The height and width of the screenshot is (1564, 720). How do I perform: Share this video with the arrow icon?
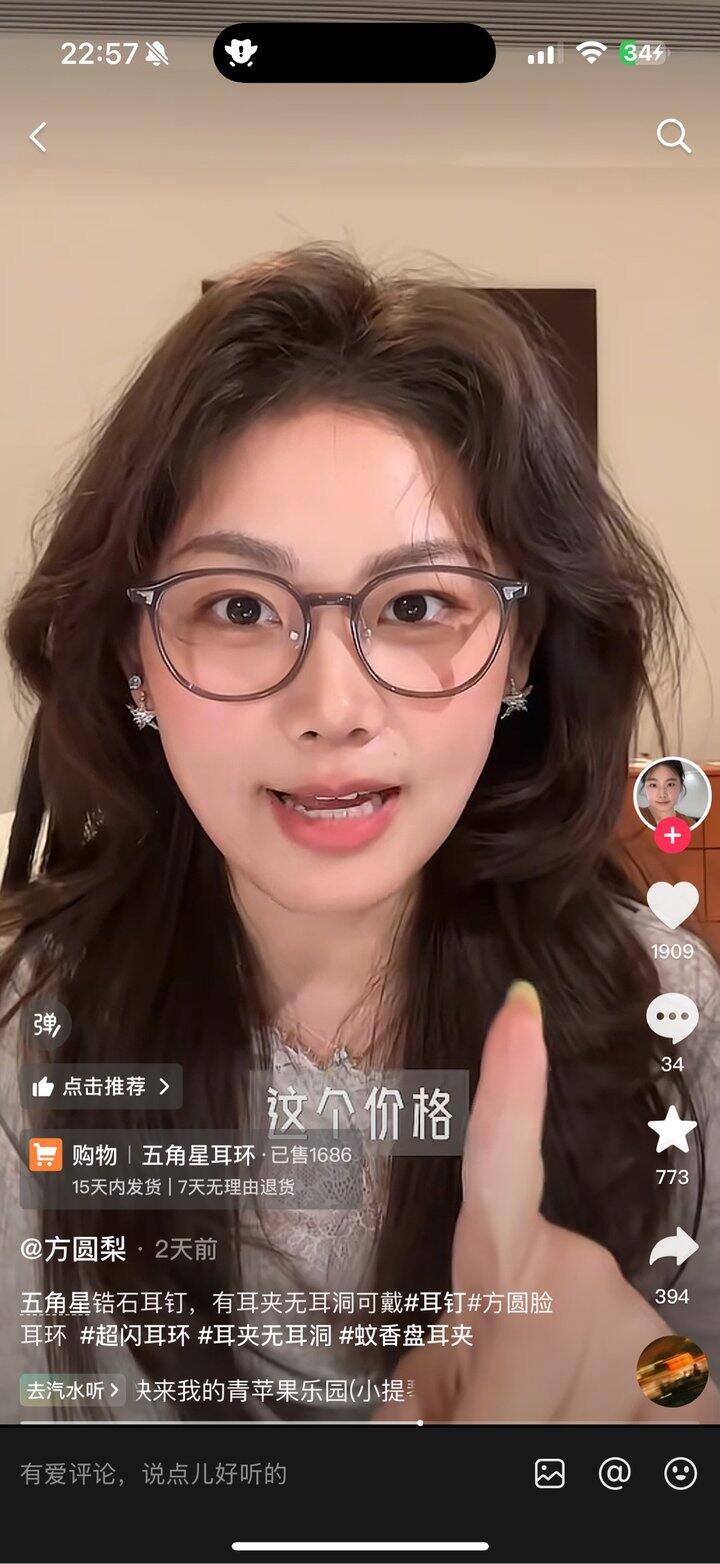click(672, 1249)
